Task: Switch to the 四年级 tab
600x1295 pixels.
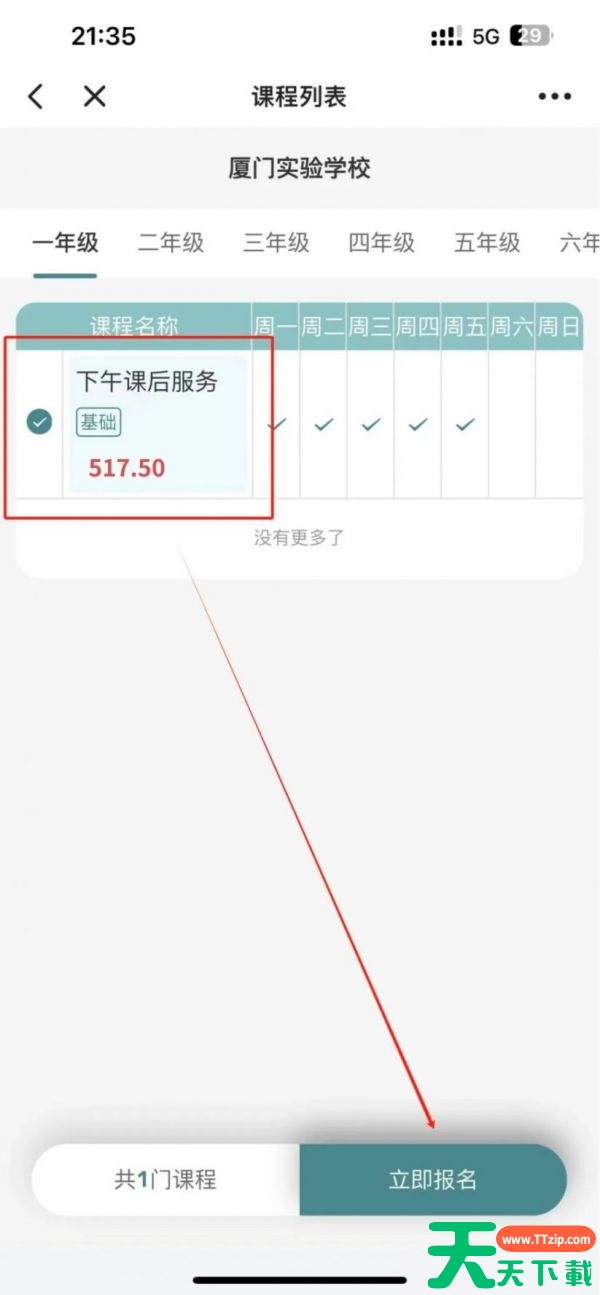Action: coord(382,243)
